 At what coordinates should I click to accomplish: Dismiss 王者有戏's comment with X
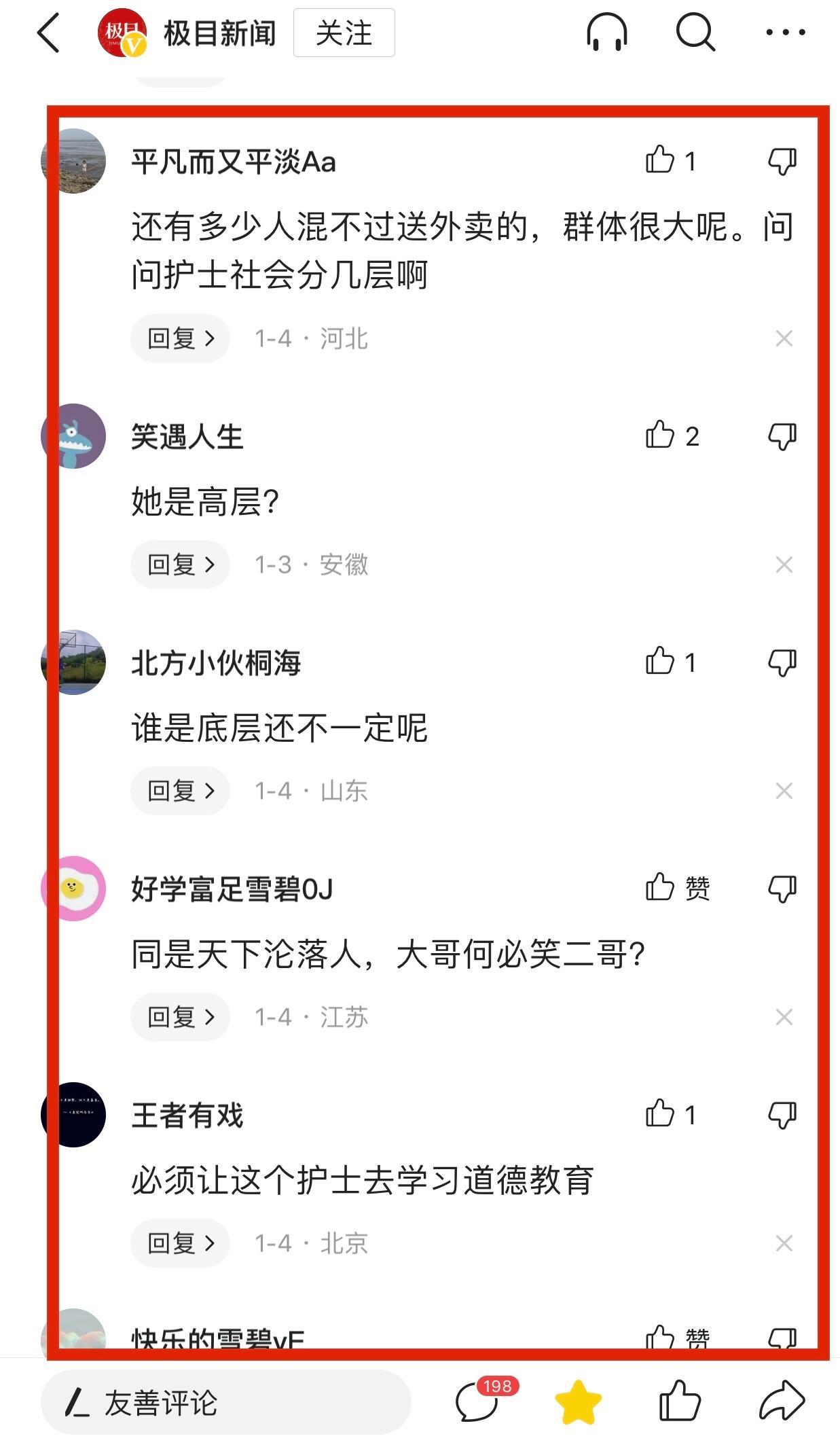(x=784, y=1243)
